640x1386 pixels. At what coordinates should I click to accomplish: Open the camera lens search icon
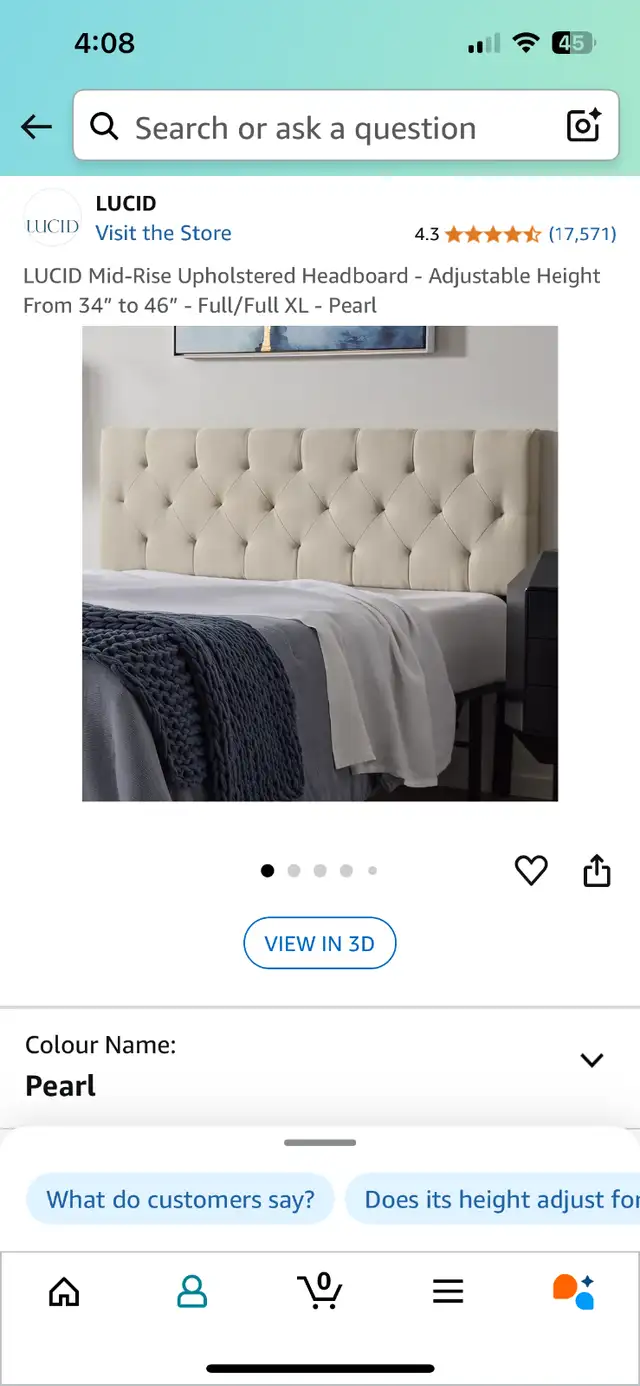pos(584,126)
